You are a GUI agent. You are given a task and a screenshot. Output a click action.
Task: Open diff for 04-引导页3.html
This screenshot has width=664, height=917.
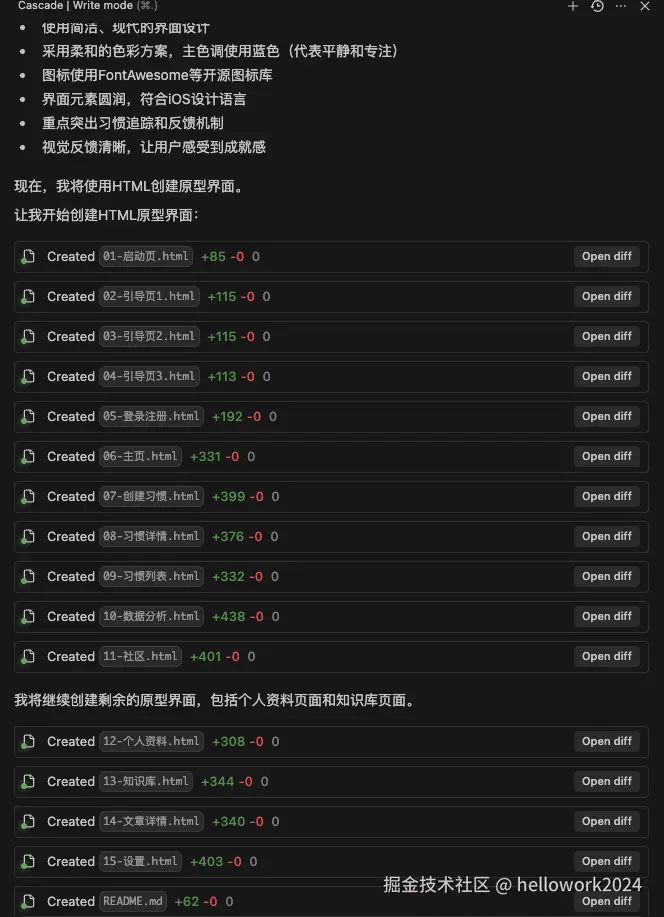click(606, 376)
